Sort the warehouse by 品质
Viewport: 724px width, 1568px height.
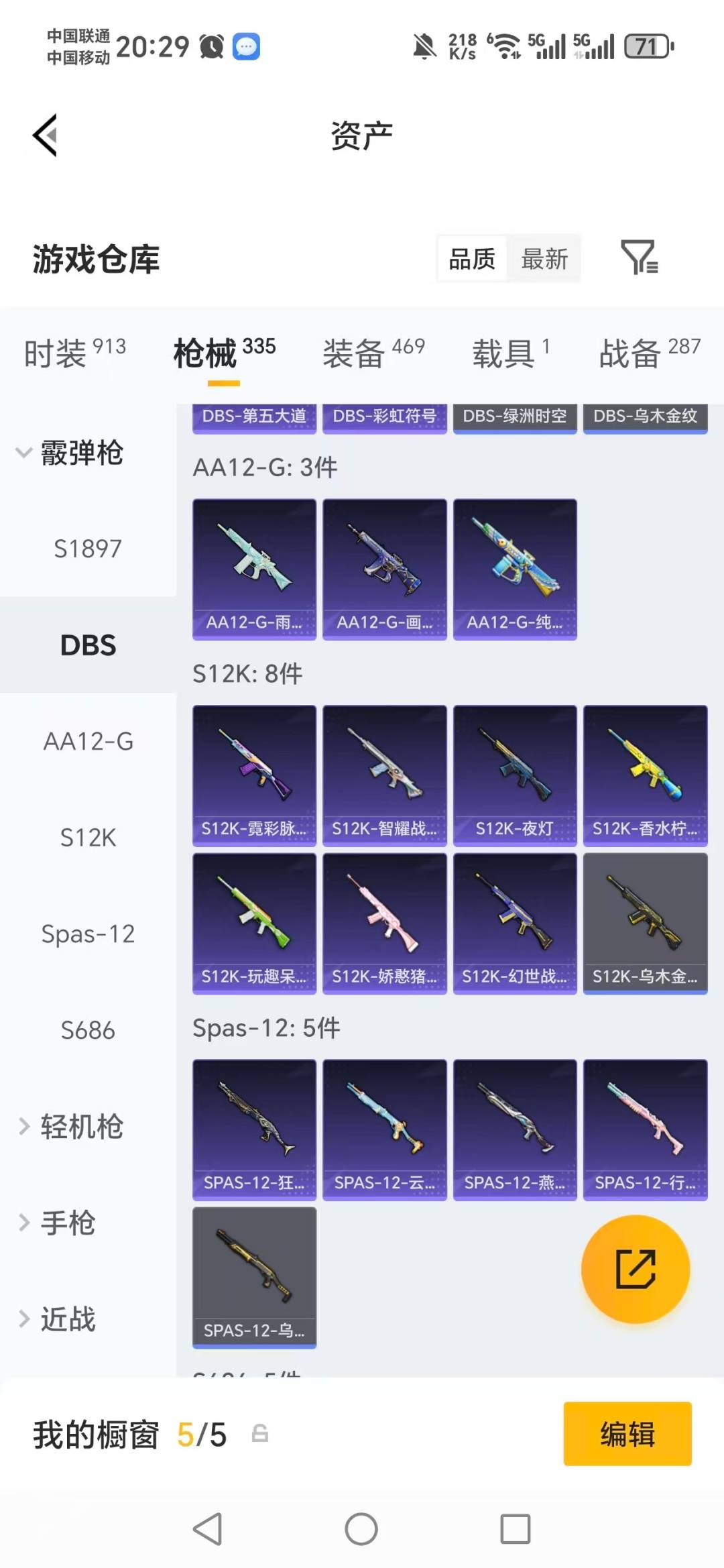click(x=472, y=259)
